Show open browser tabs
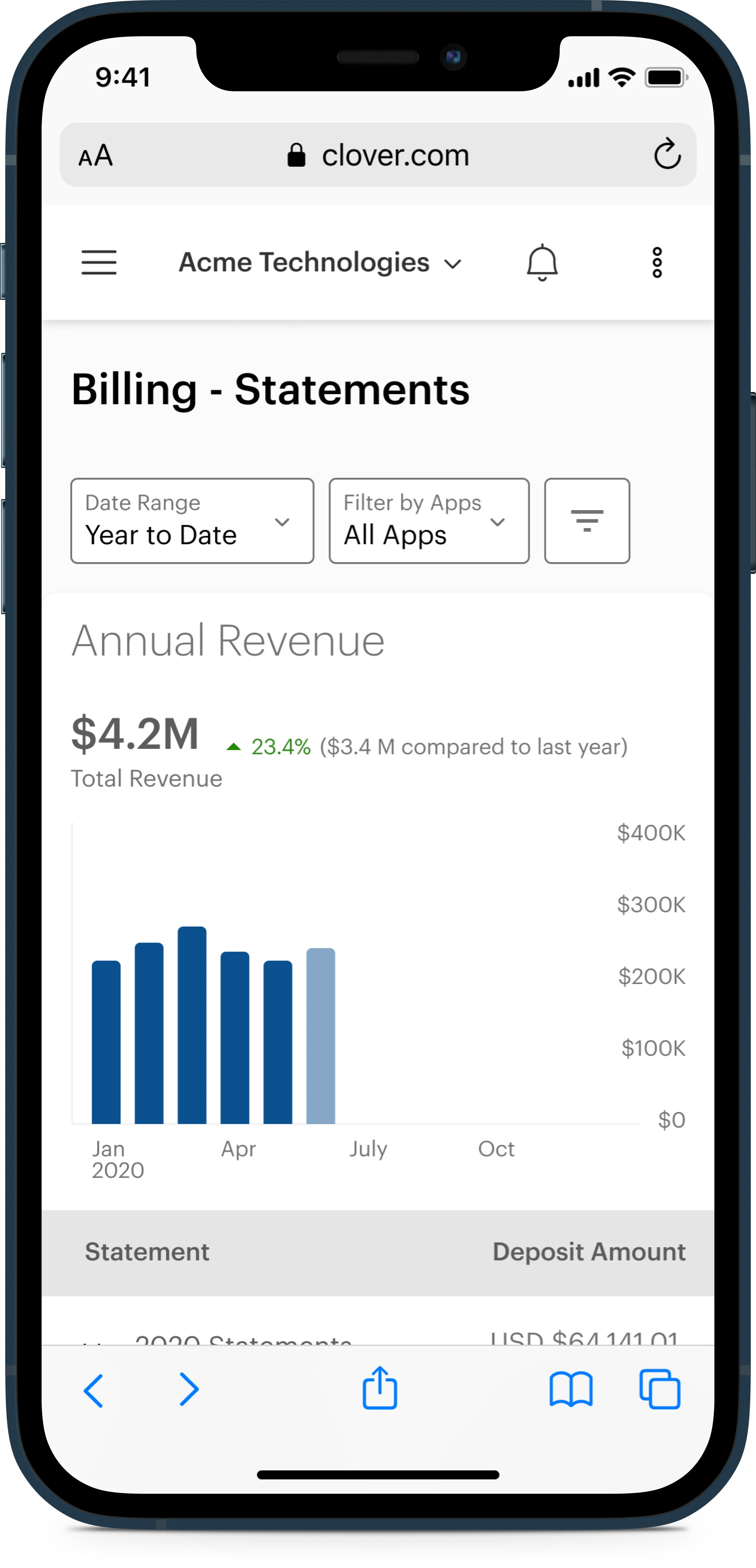 660,1390
